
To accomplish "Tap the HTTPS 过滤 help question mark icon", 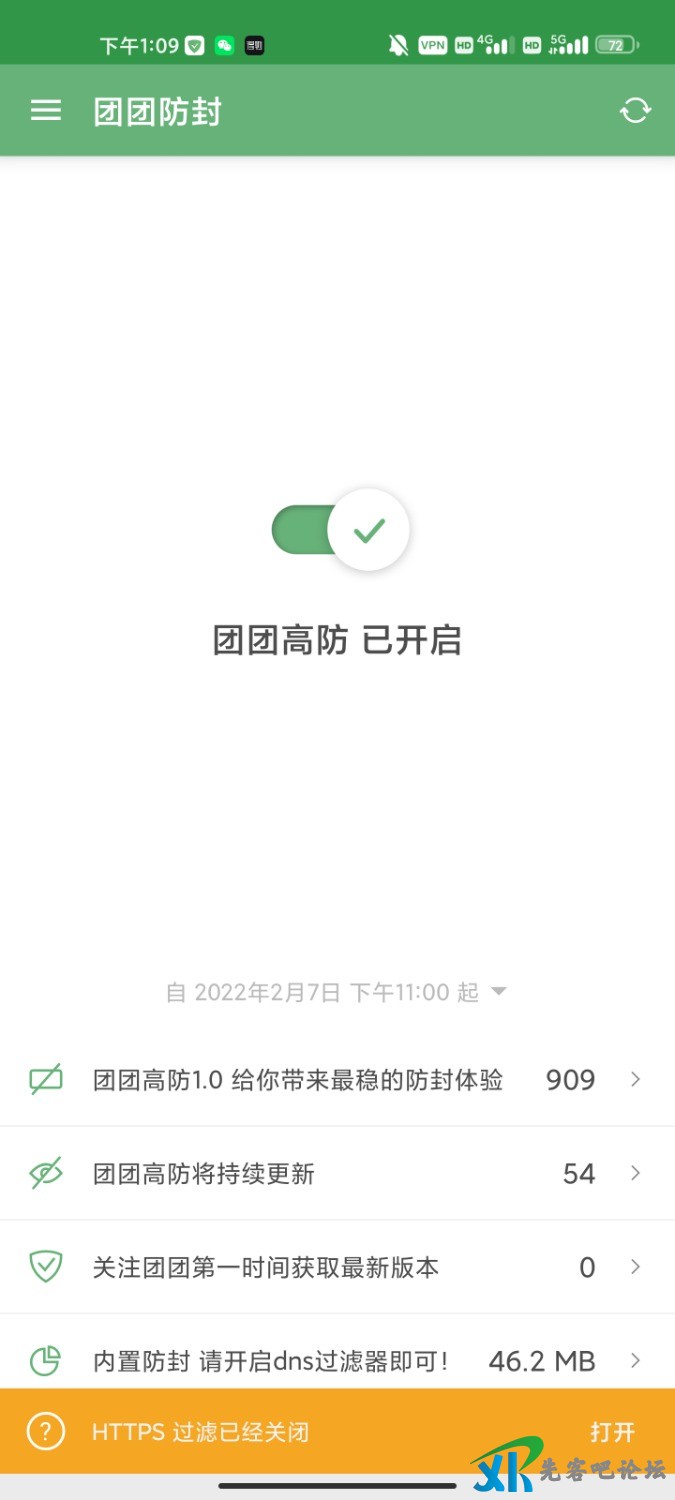I will click(x=46, y=1432).
